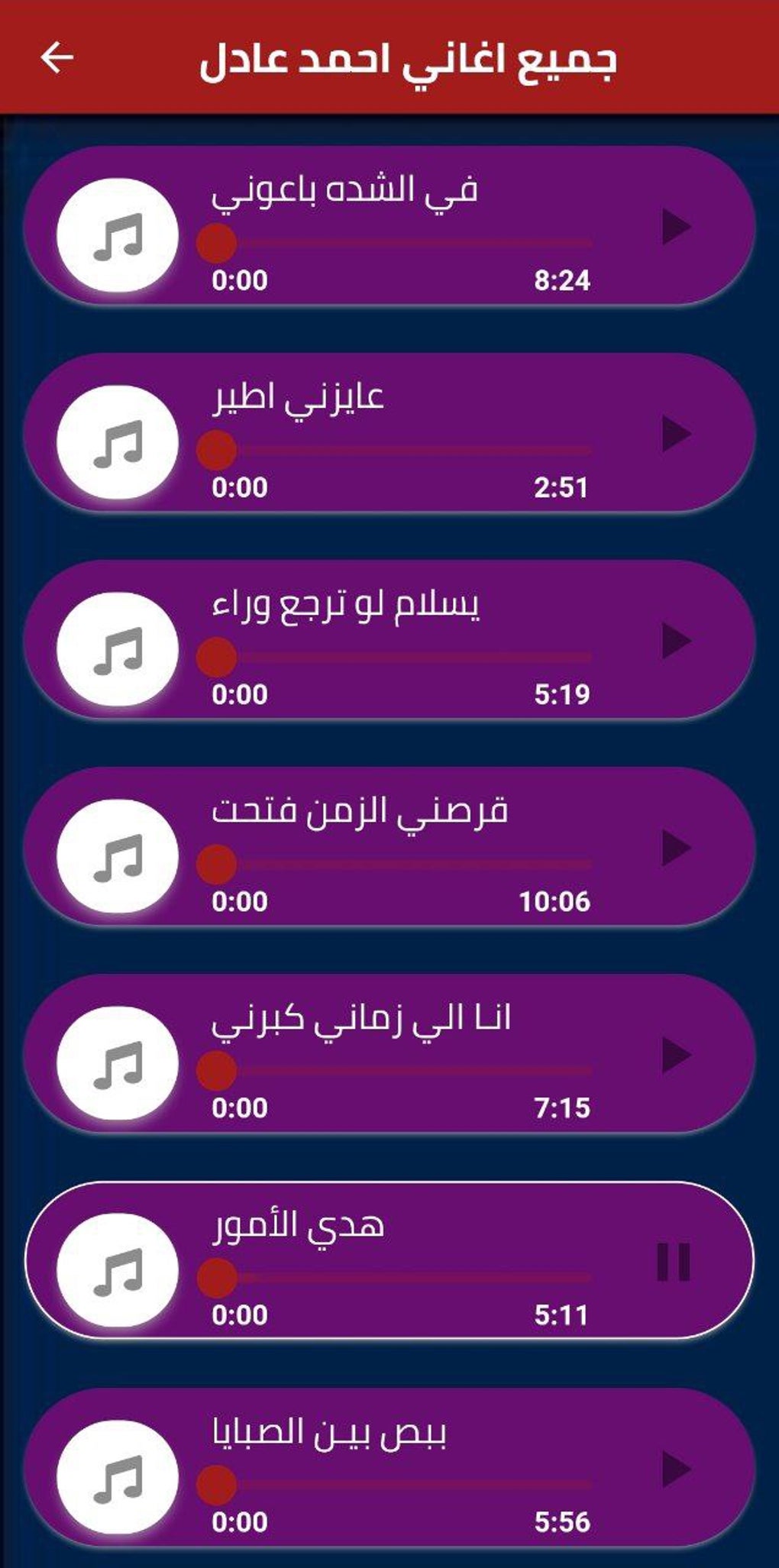Start the song انا الي زماني كبرني
Viewport: 779px width, 1568px height.
(x=675, y=1055)
